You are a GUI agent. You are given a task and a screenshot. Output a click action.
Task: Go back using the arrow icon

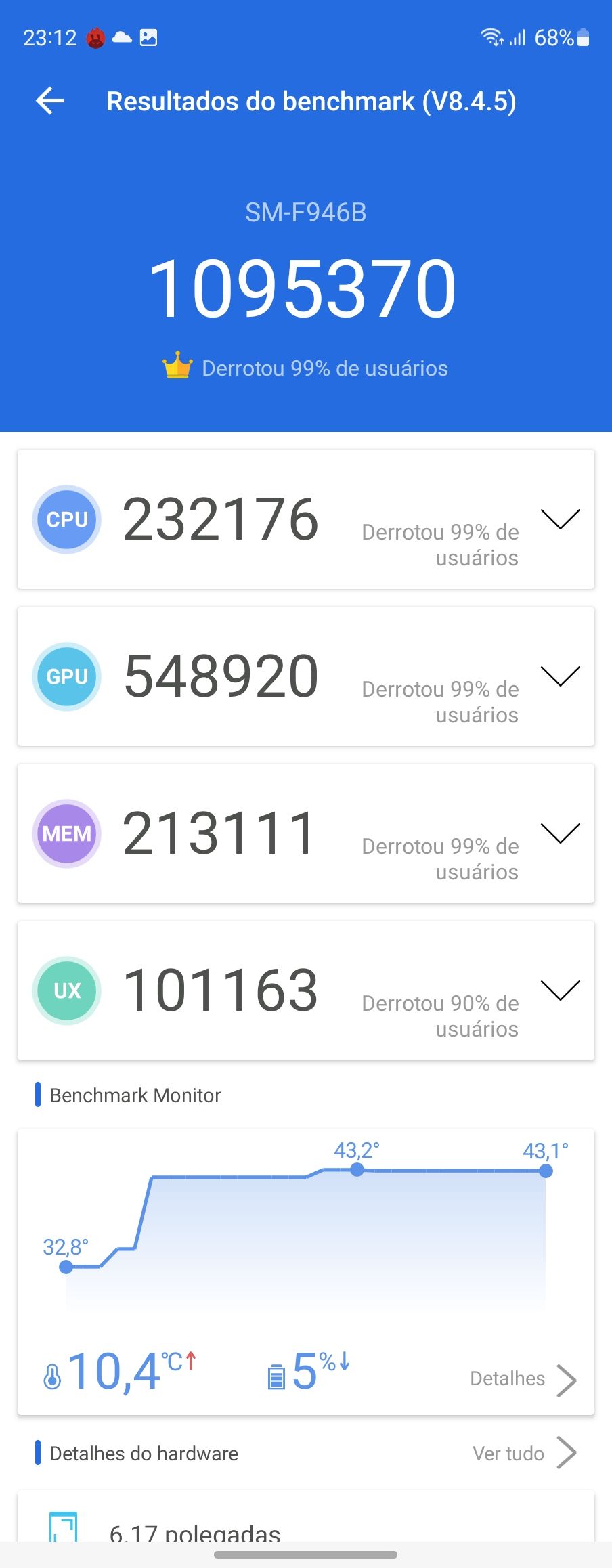50,102
